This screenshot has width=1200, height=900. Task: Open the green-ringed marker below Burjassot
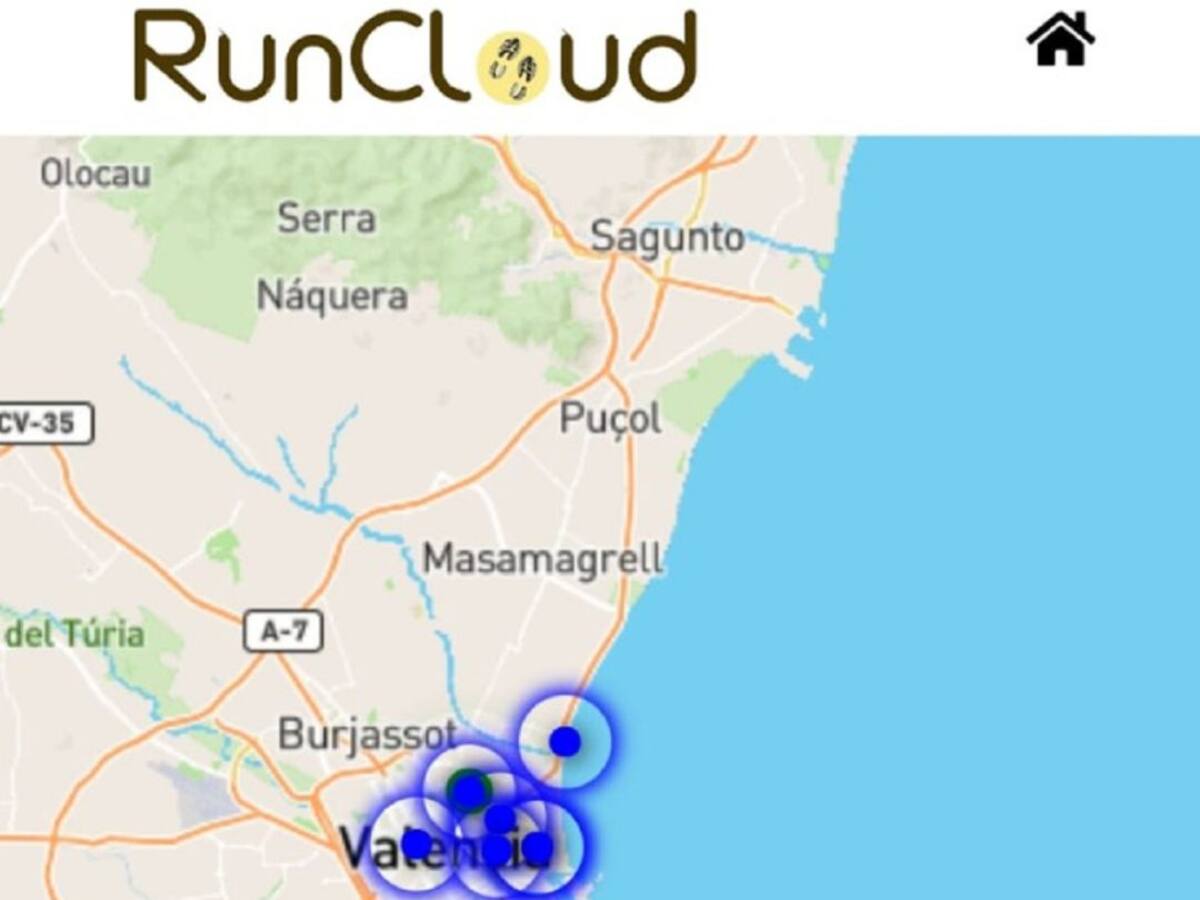click(467, 791)
